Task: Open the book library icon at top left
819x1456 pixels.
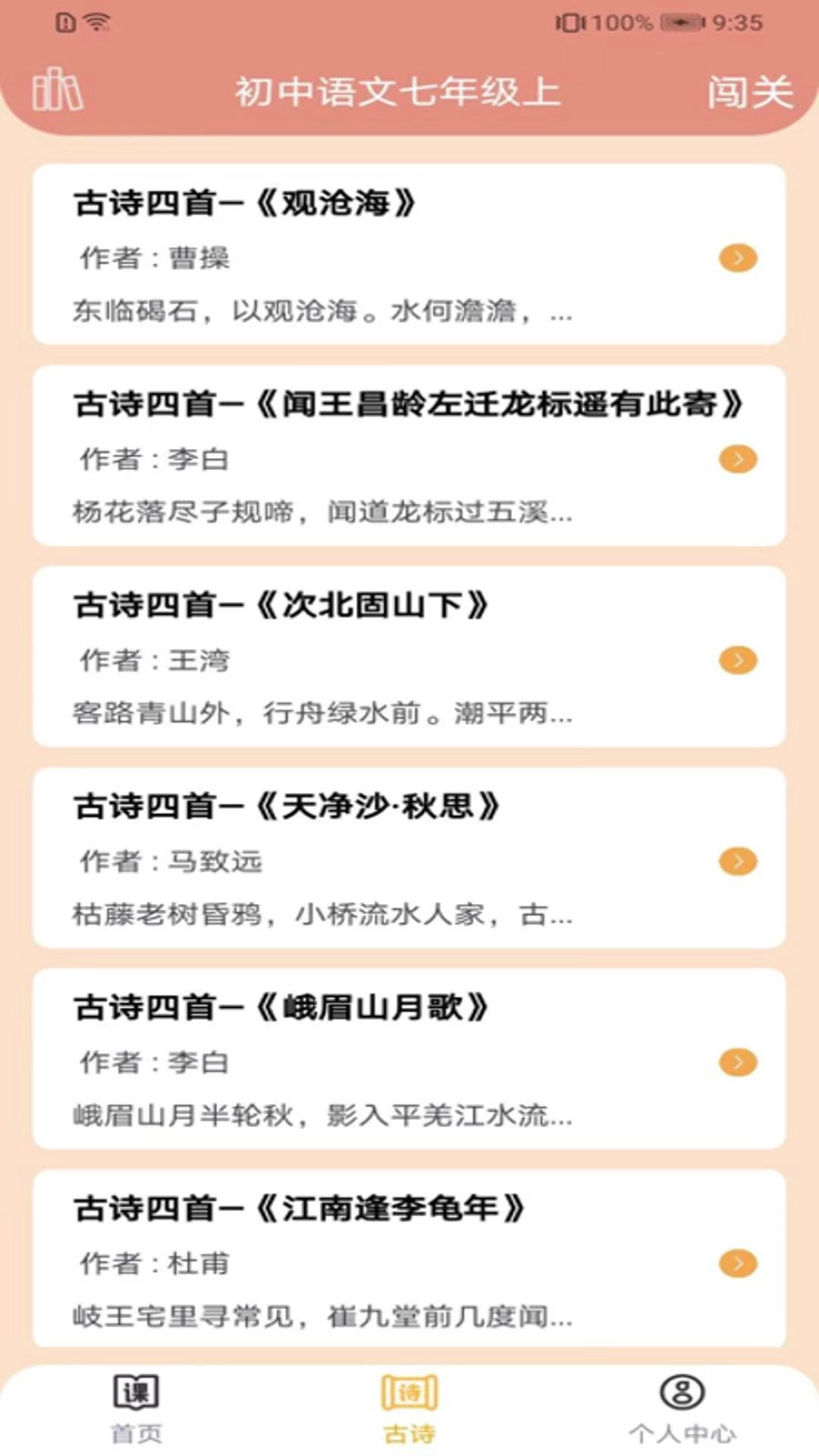Action: (x=57, y=91)
